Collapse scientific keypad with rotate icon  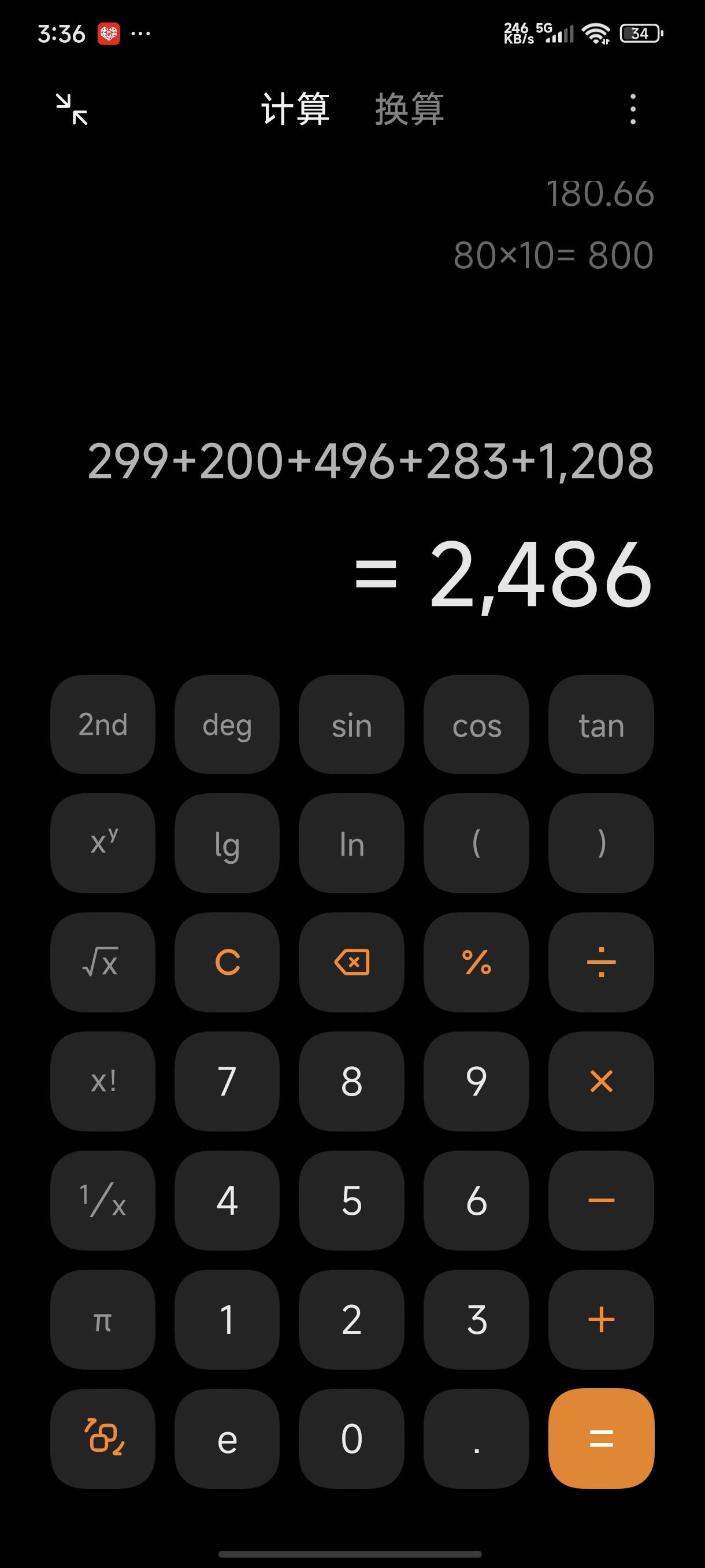[103, 1438]
